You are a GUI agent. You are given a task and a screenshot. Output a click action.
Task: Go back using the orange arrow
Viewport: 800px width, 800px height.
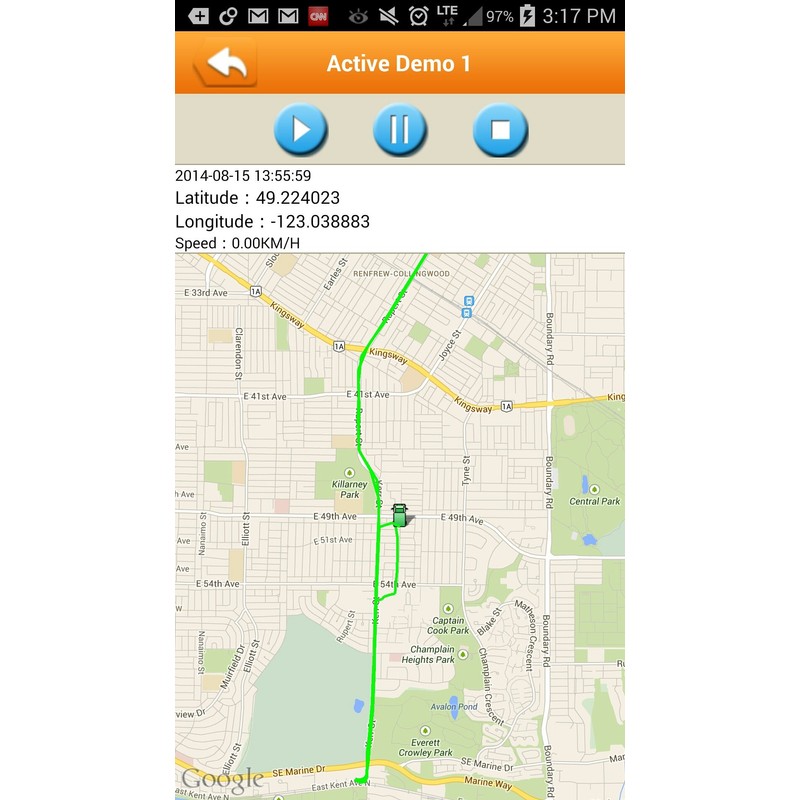pyautogui.click(x=225, y=63)
